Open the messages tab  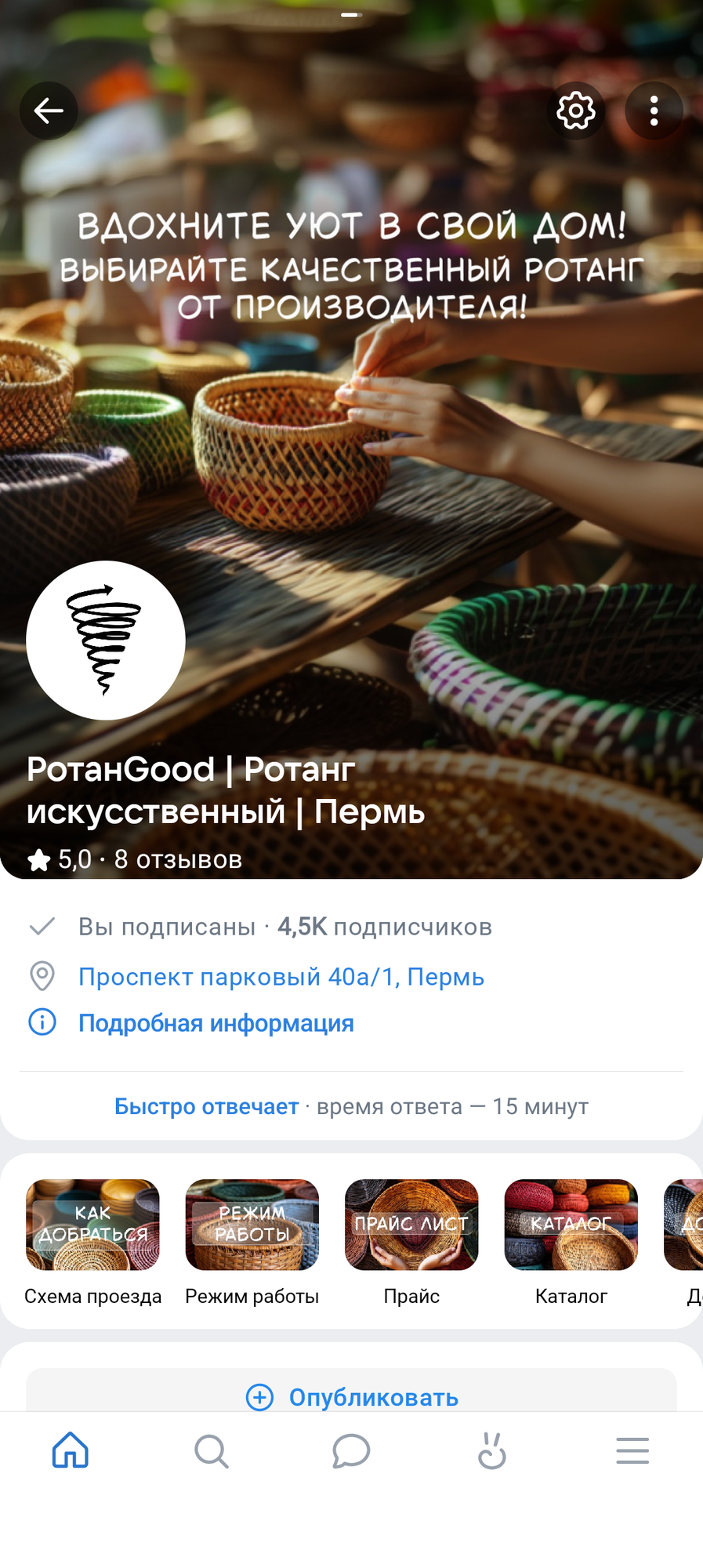(x=351, y=1450)
